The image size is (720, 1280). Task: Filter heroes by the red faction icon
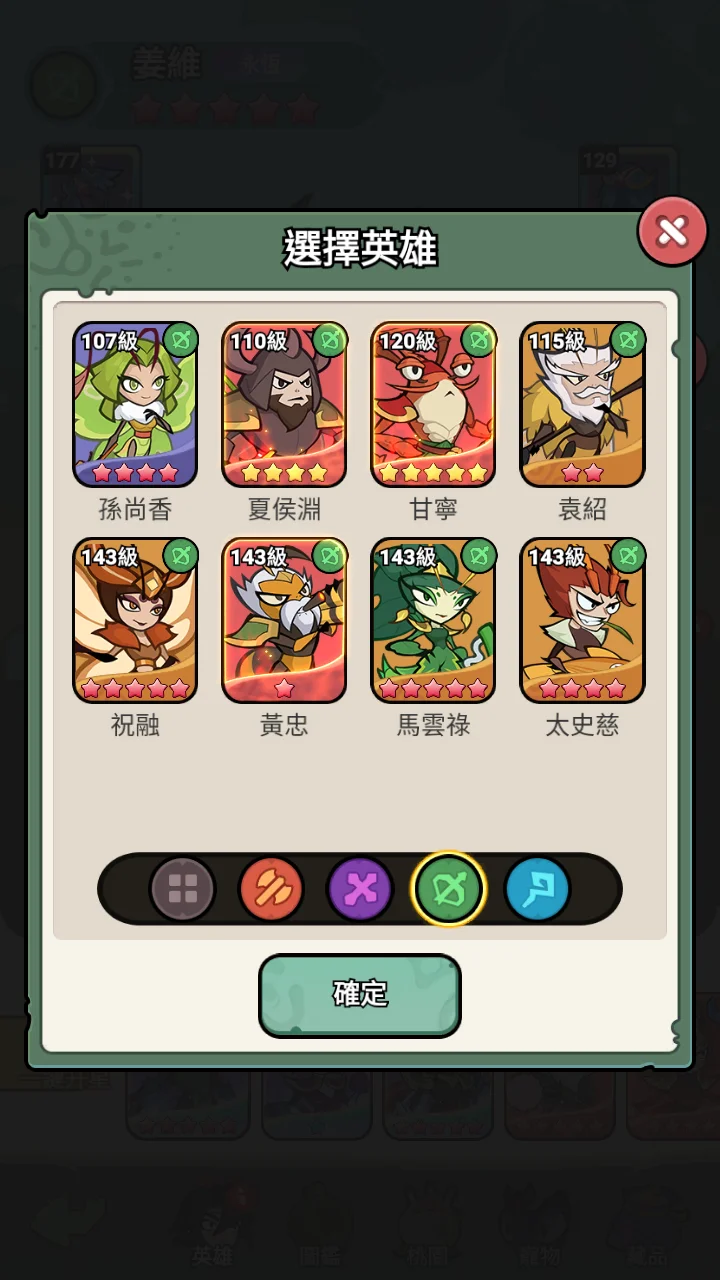click(x=271, y=888)
